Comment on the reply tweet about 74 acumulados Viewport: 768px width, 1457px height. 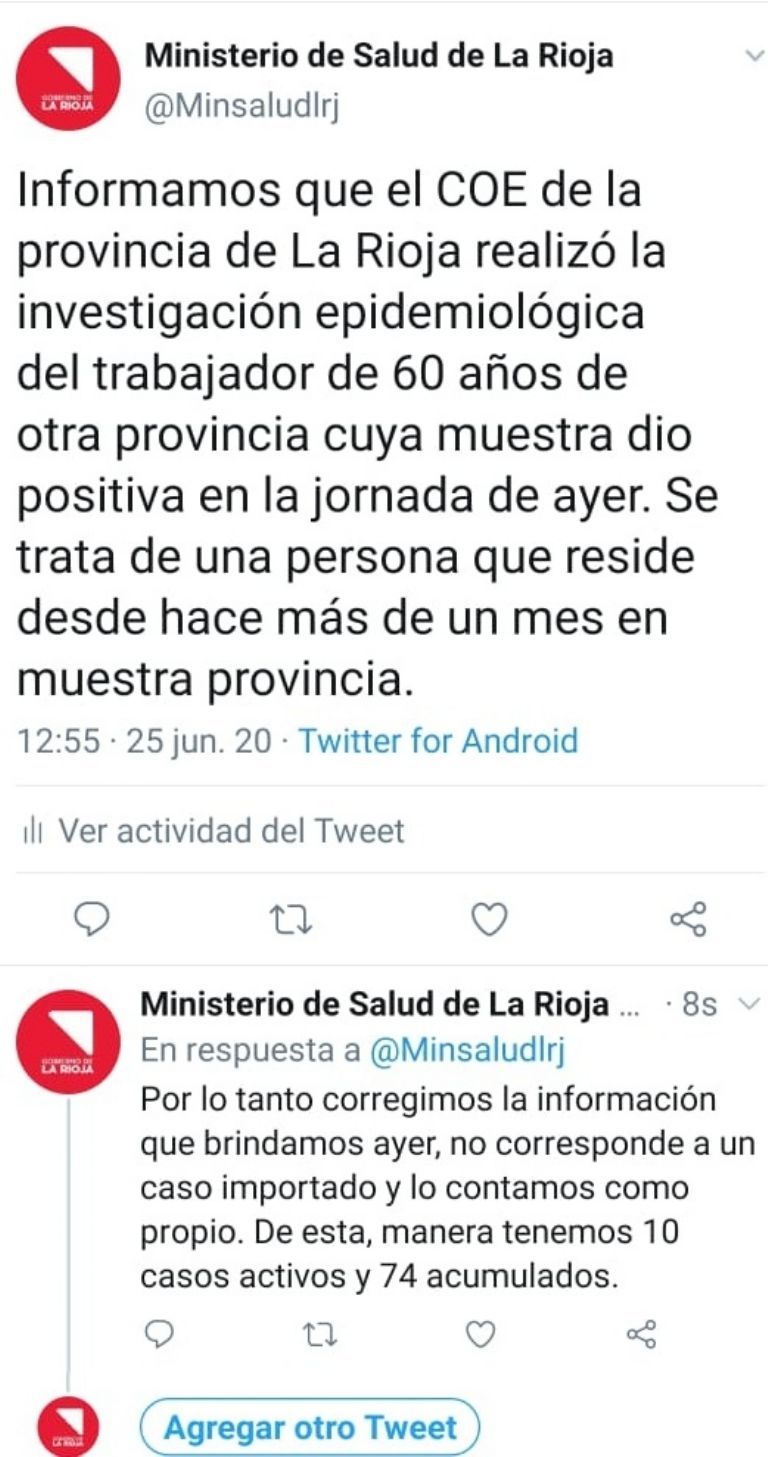[x=160, y=1333]
